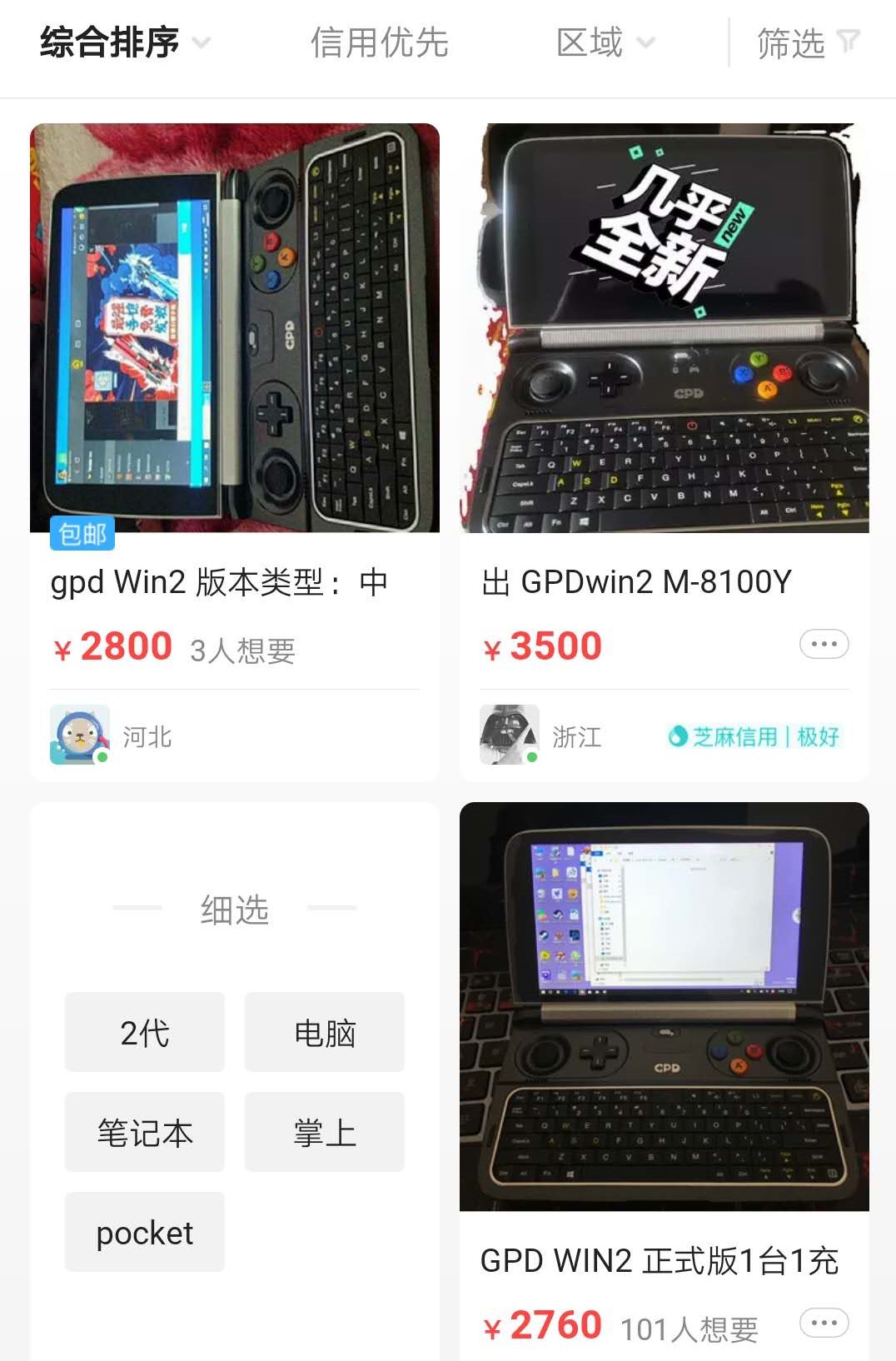The image size is (896, 1361).
Task: Select the 2代 filter chip
Action: point(143,1032)
